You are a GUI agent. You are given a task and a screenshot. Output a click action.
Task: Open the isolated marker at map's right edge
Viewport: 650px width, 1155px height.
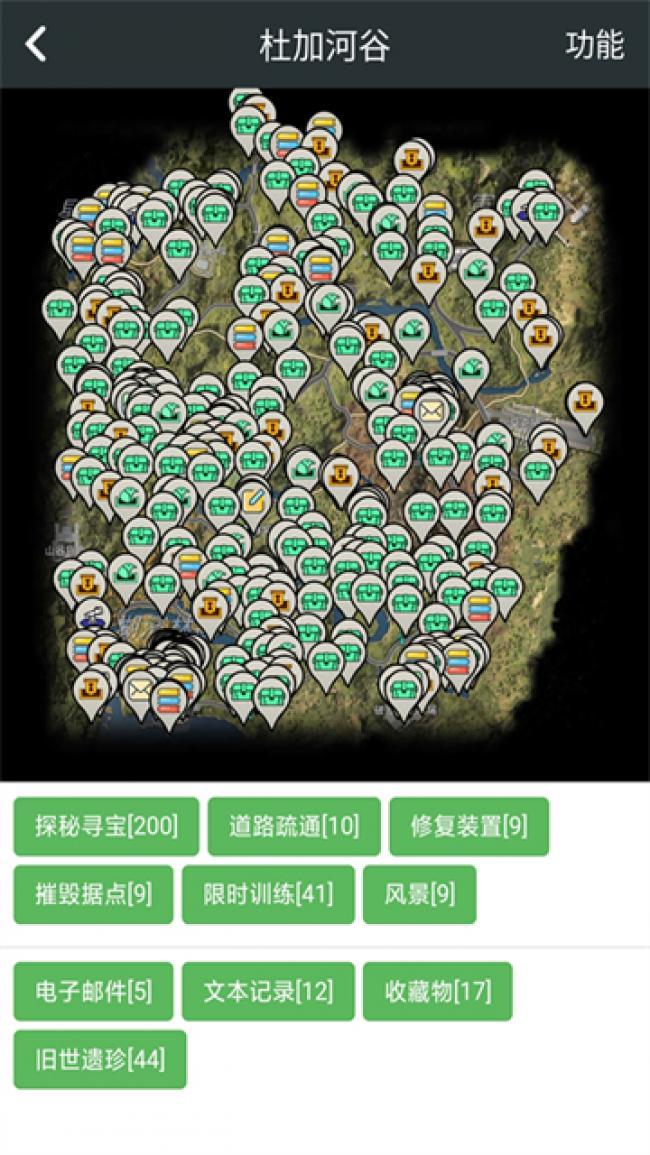584,402
